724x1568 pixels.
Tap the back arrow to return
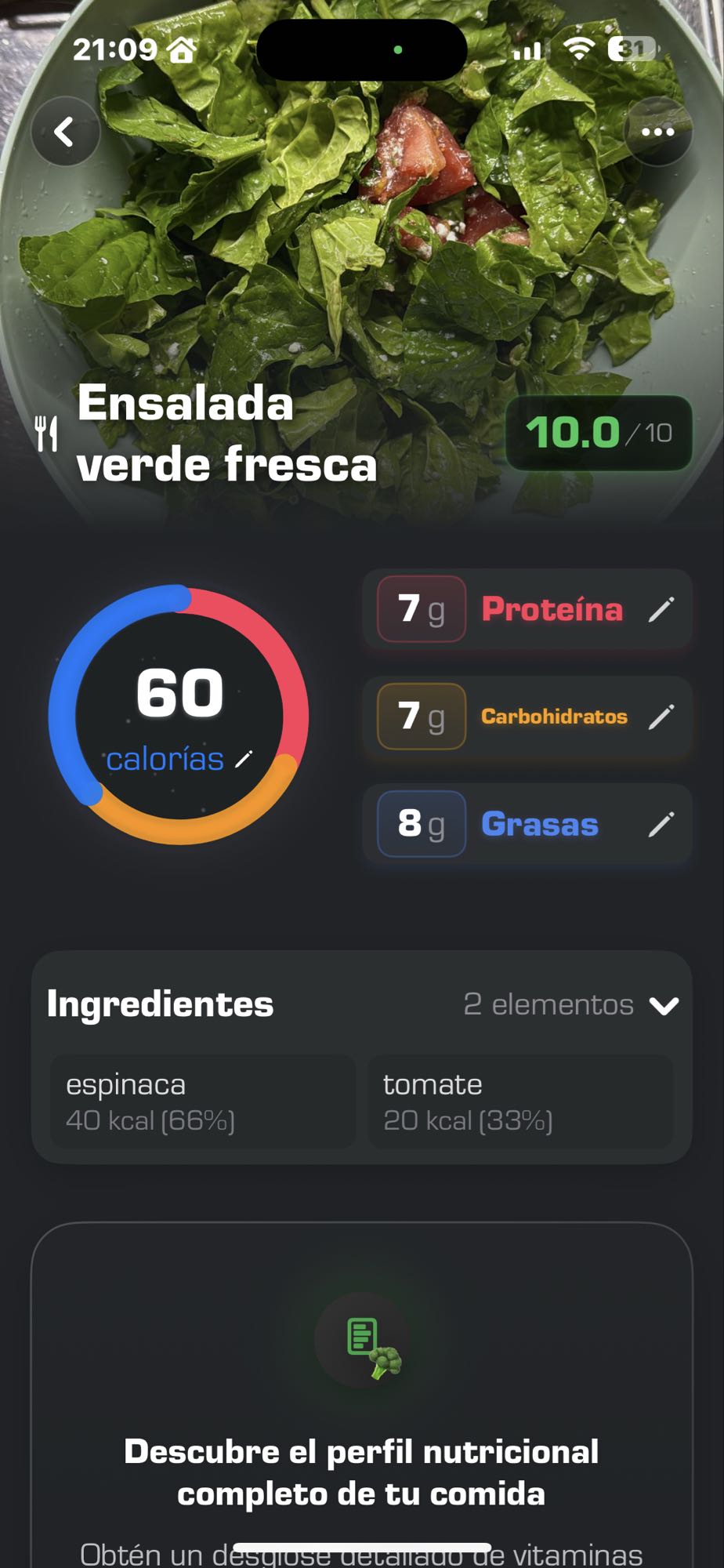pyautogui.click(x=66, y=131)
